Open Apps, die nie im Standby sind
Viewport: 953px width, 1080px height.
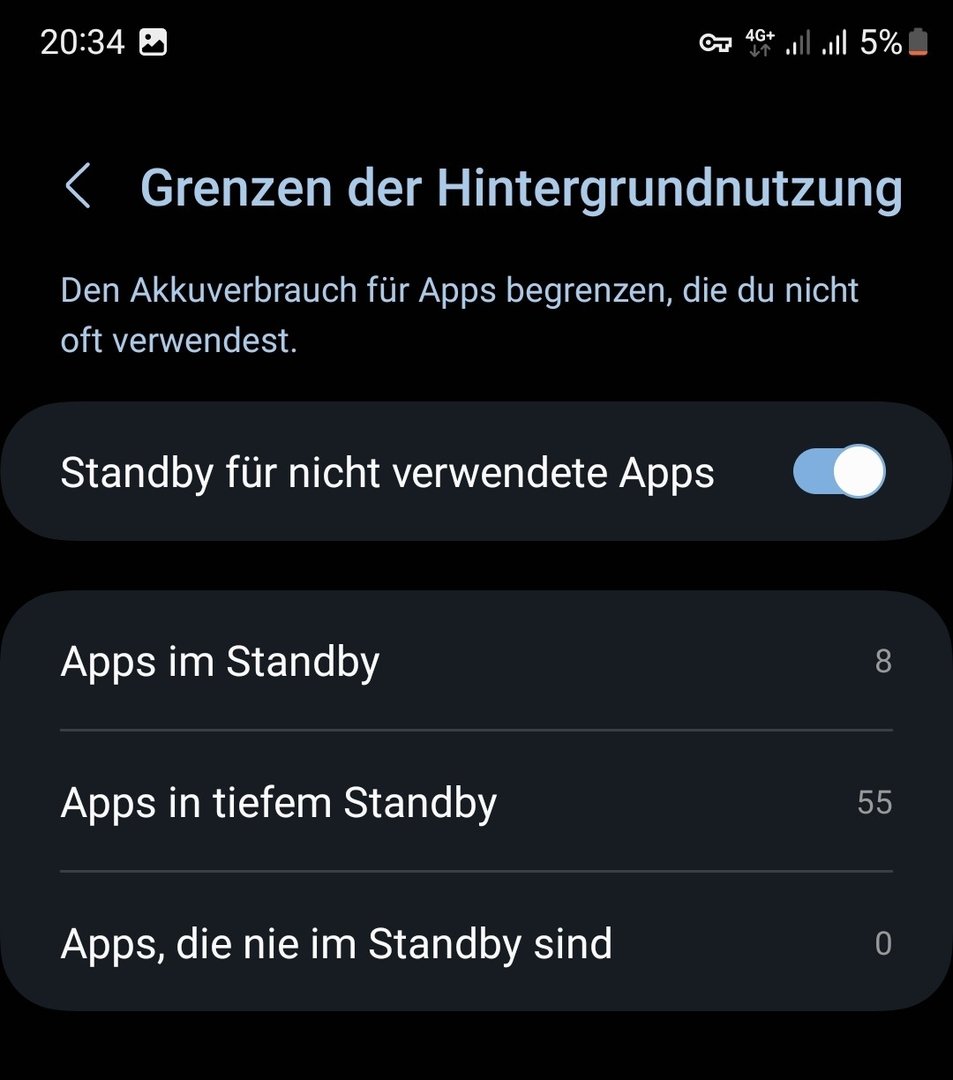[476, 943]
